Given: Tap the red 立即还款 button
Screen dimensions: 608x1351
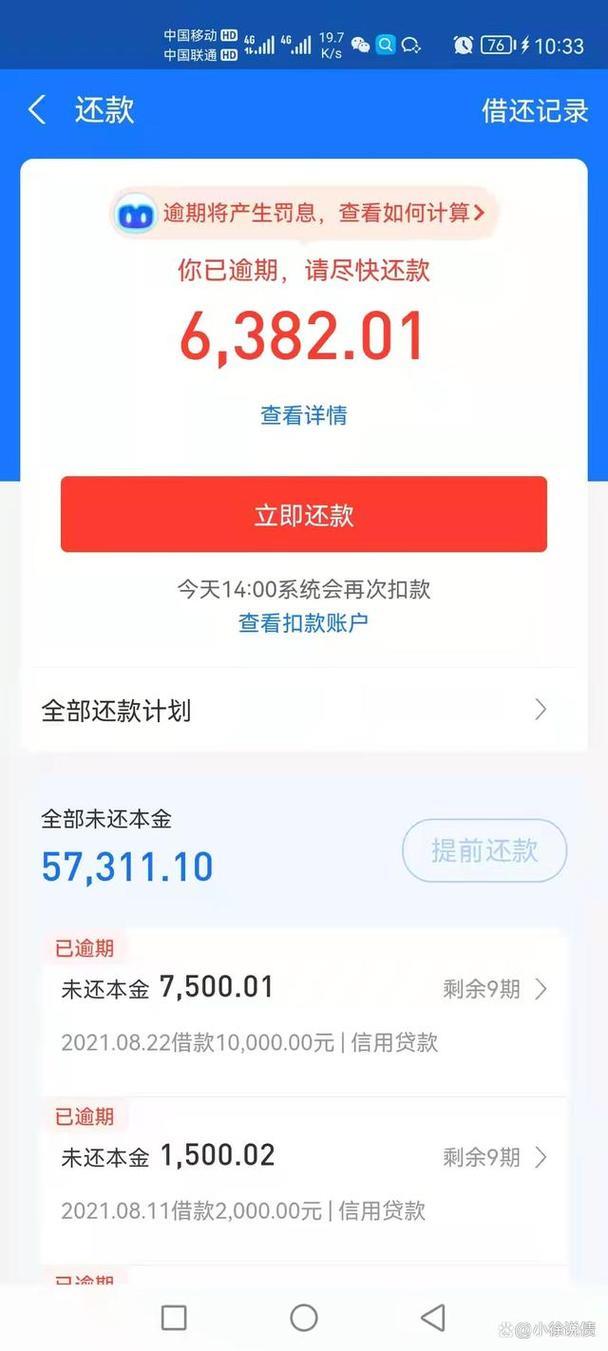Looking at the screenshot, I should coord(304,515).
